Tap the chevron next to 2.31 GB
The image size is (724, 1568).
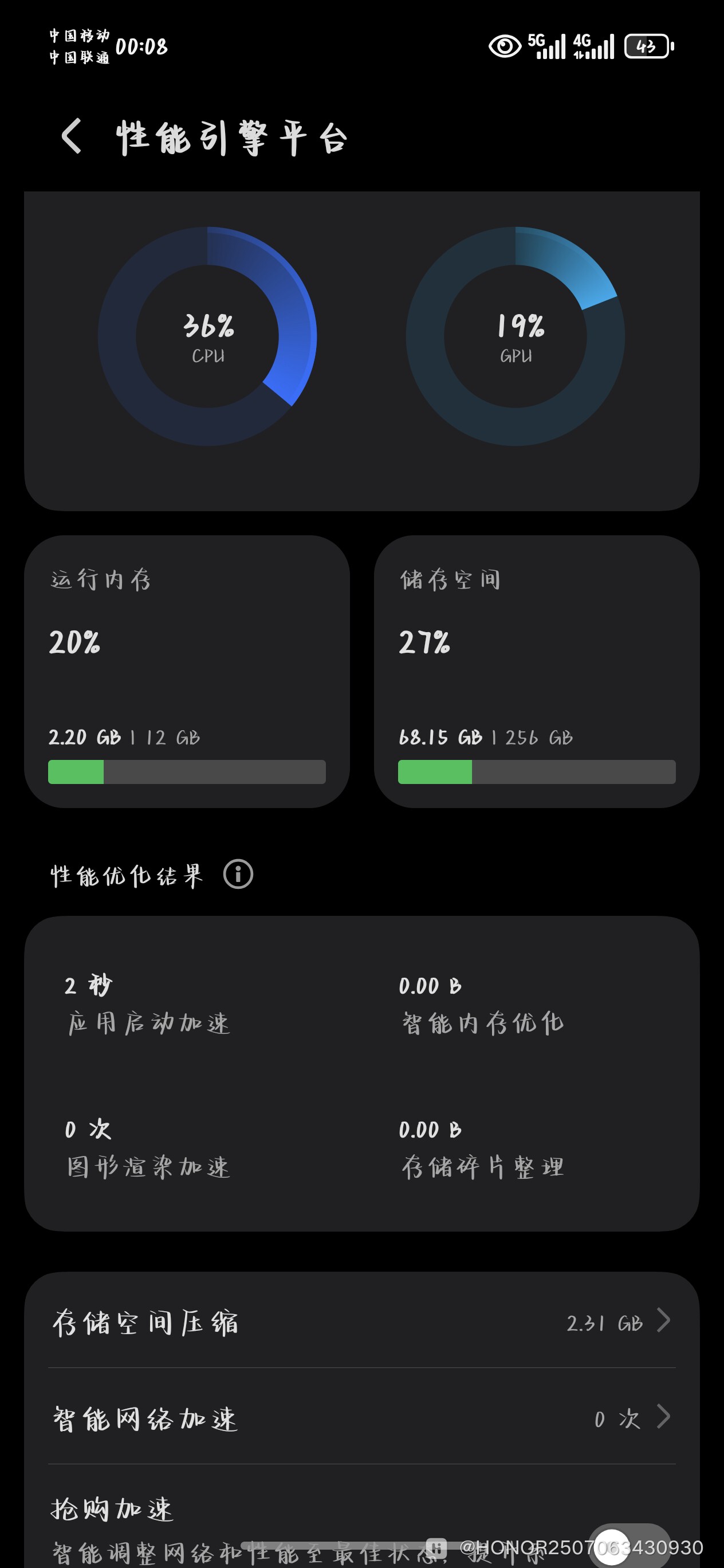[665, 1321]
